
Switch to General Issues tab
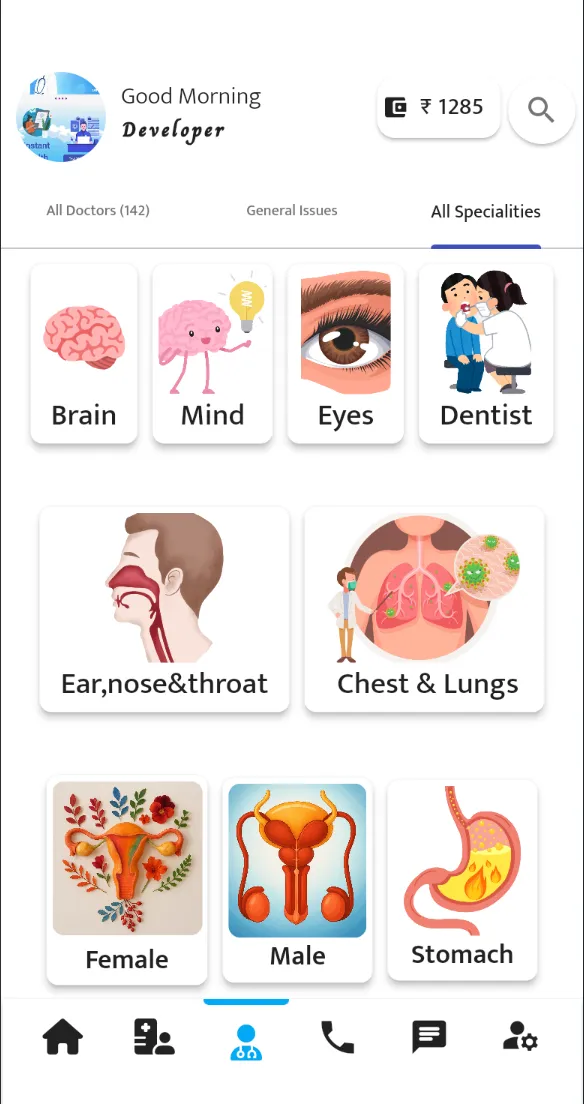click(x=292, y=210)
